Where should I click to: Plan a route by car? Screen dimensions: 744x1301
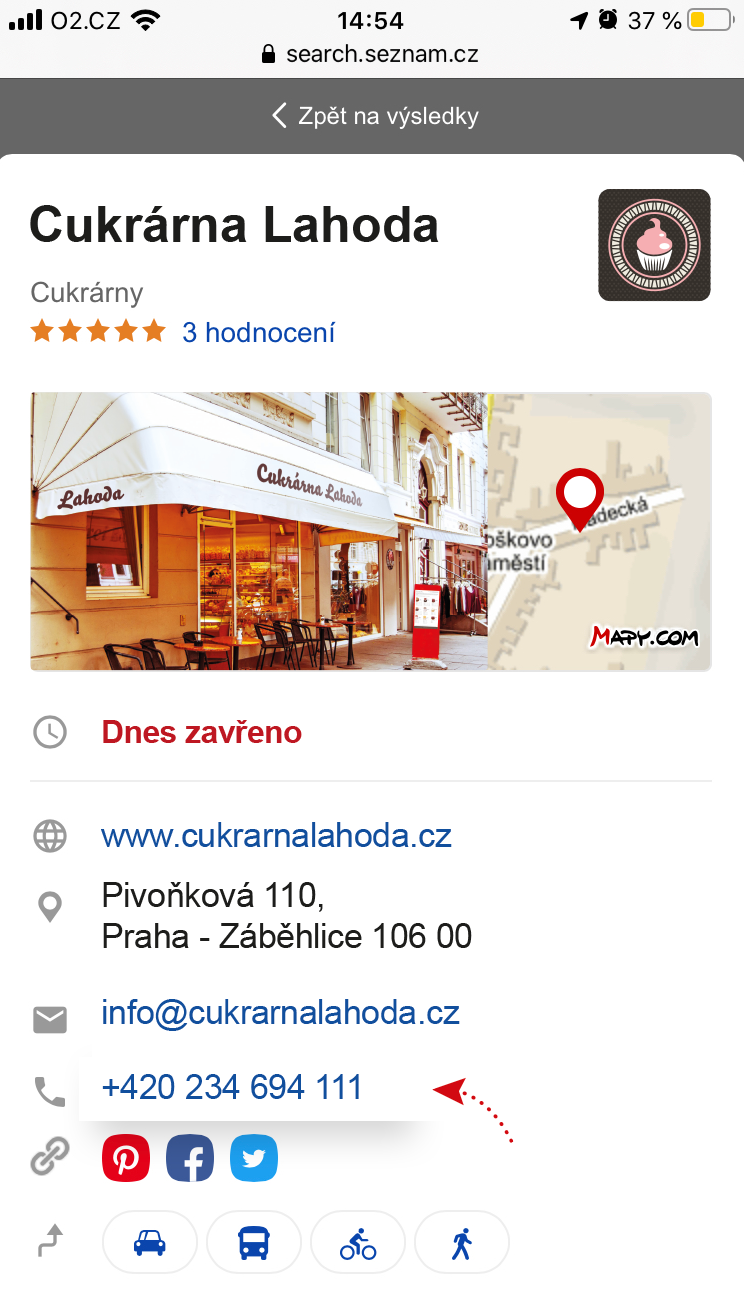point(150,1242)
